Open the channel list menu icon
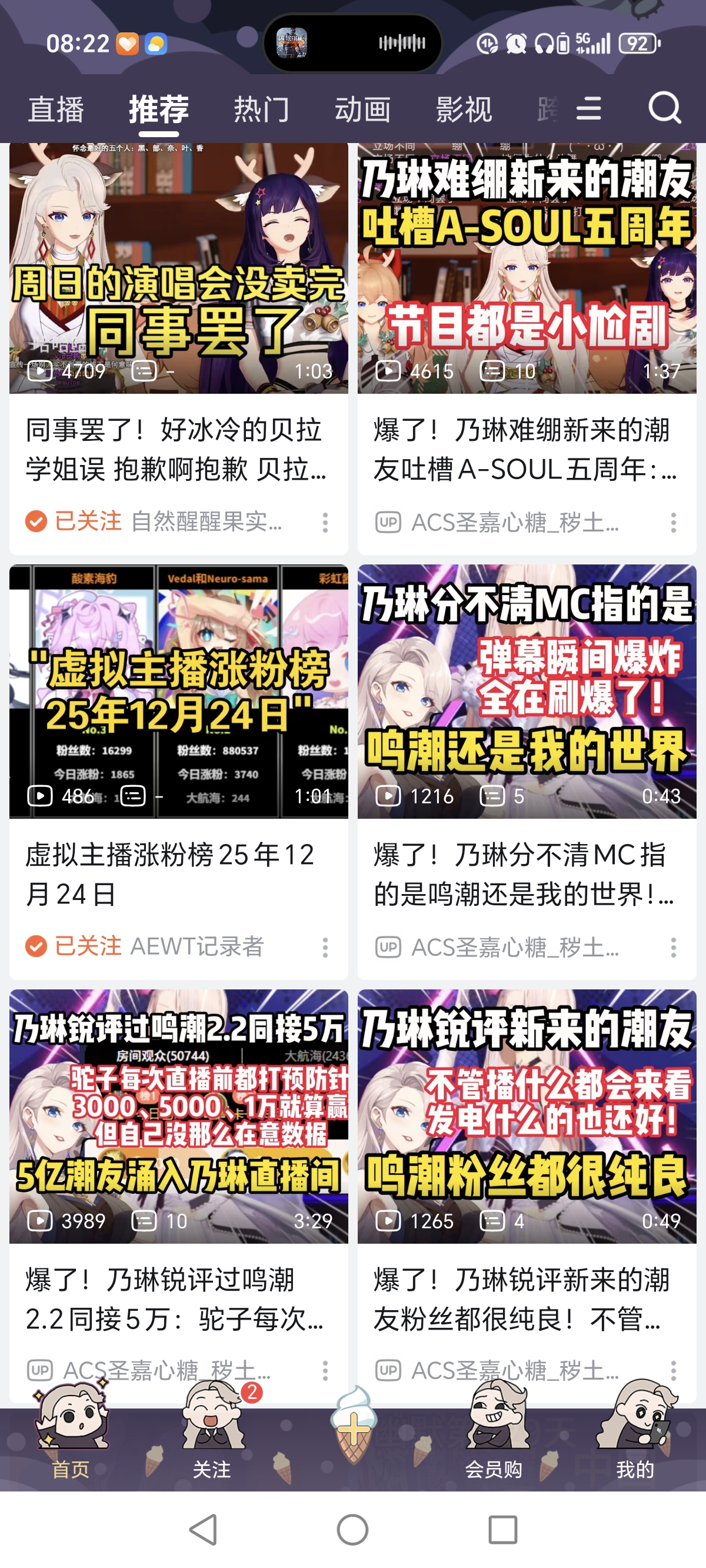This screenshot has width=706, height=1568. pos(588,108)
